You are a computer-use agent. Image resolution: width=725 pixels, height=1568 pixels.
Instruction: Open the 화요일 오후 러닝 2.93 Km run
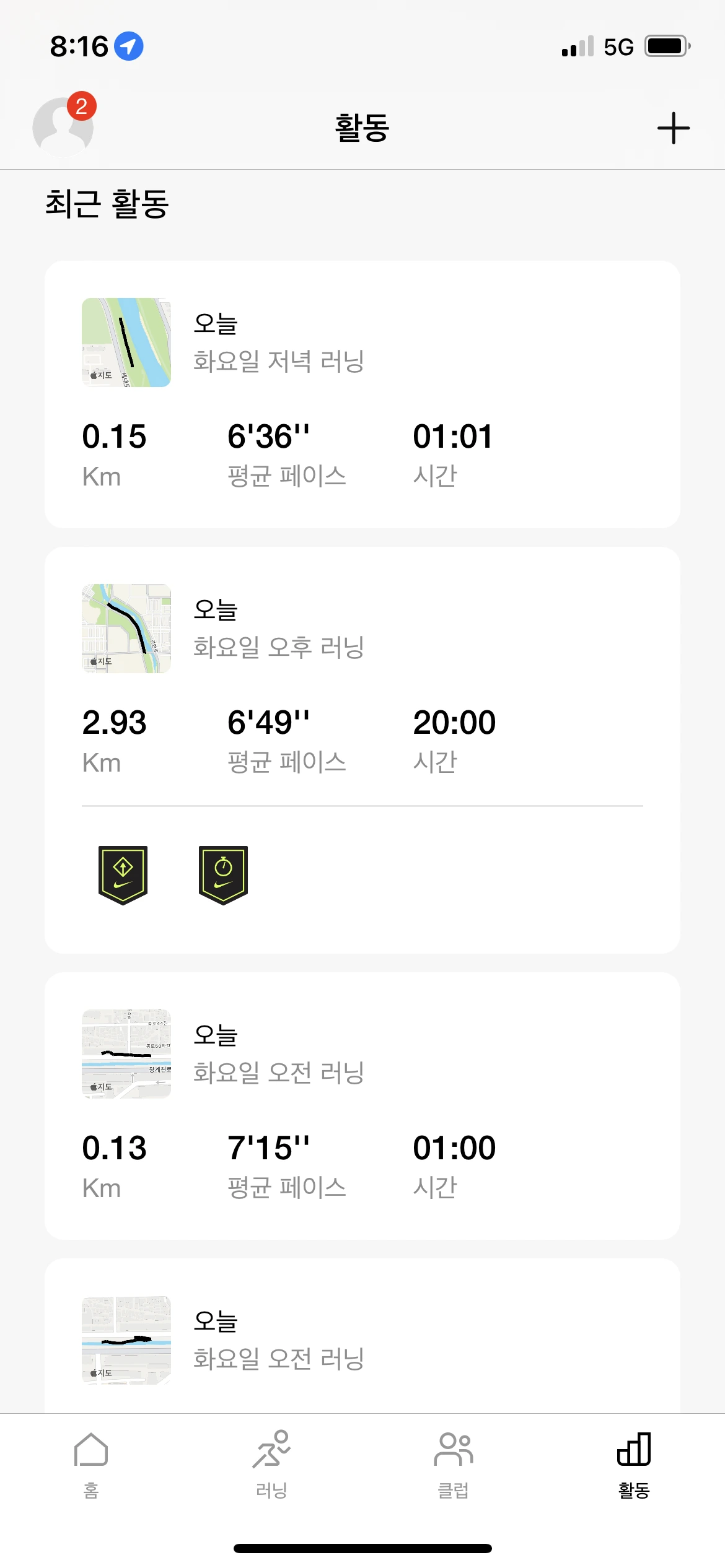[x=362, y=681]
